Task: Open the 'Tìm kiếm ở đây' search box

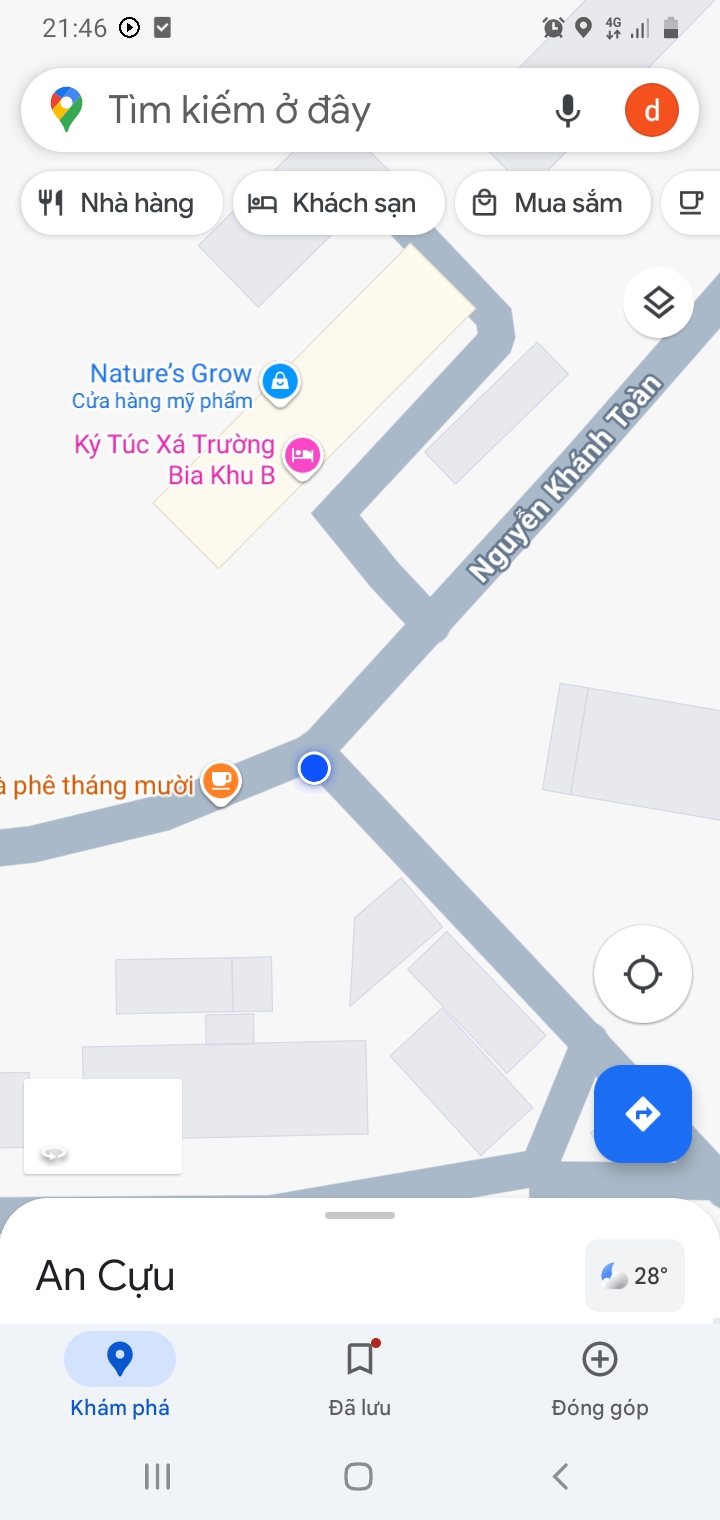Action: (300, 110)
